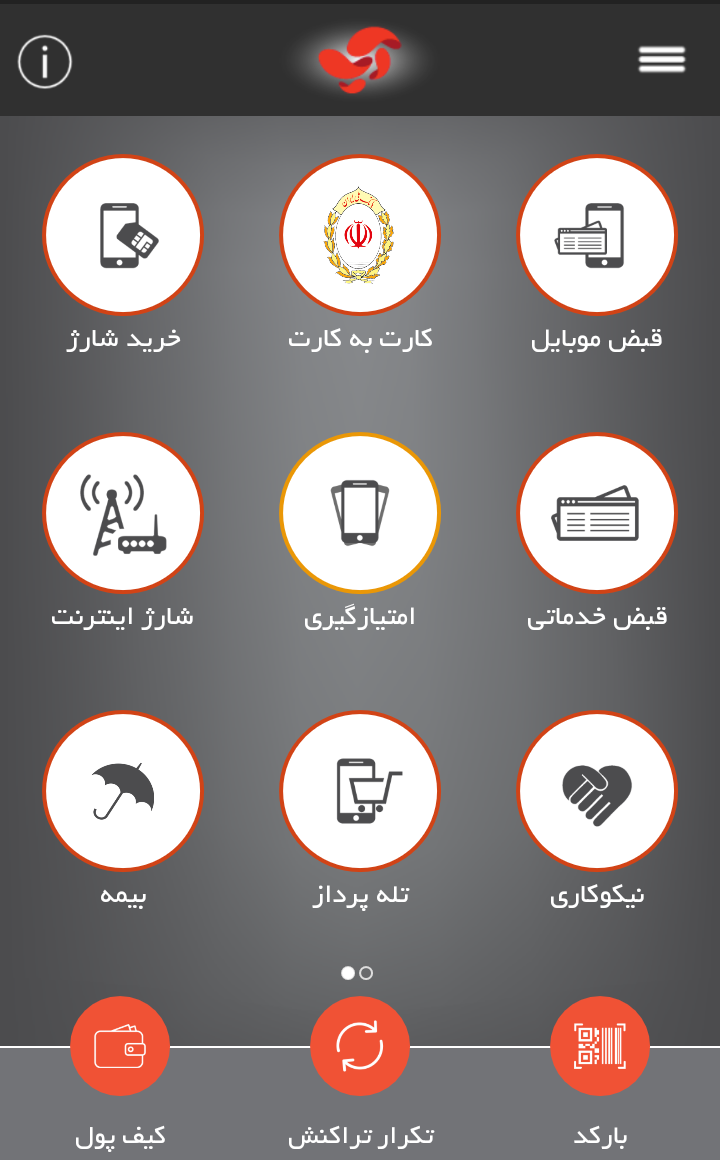The image size is (720, 1160).
Task: Open خرید شارژ (buy charge)
Action: click(123, 236)
